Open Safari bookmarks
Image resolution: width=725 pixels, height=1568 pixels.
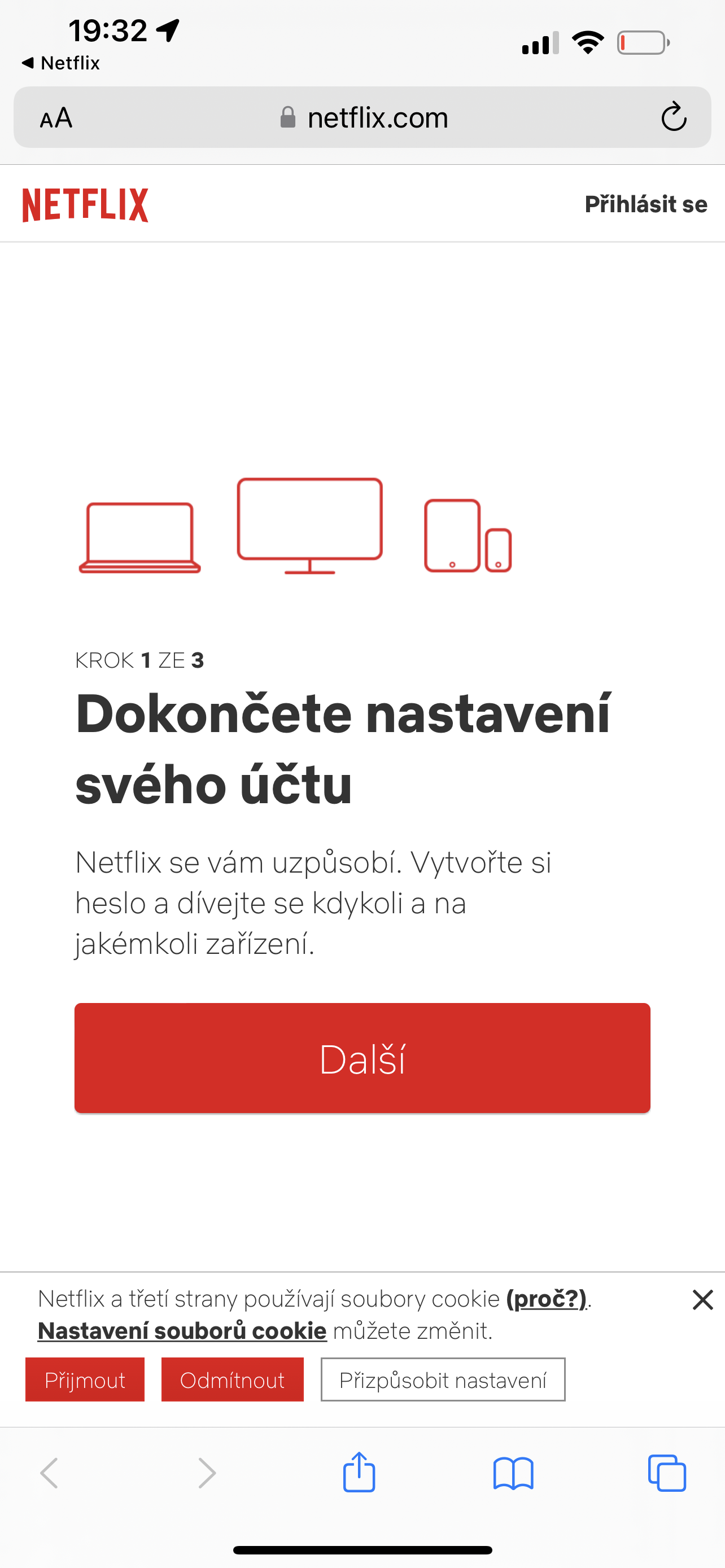click(513, 1473)
